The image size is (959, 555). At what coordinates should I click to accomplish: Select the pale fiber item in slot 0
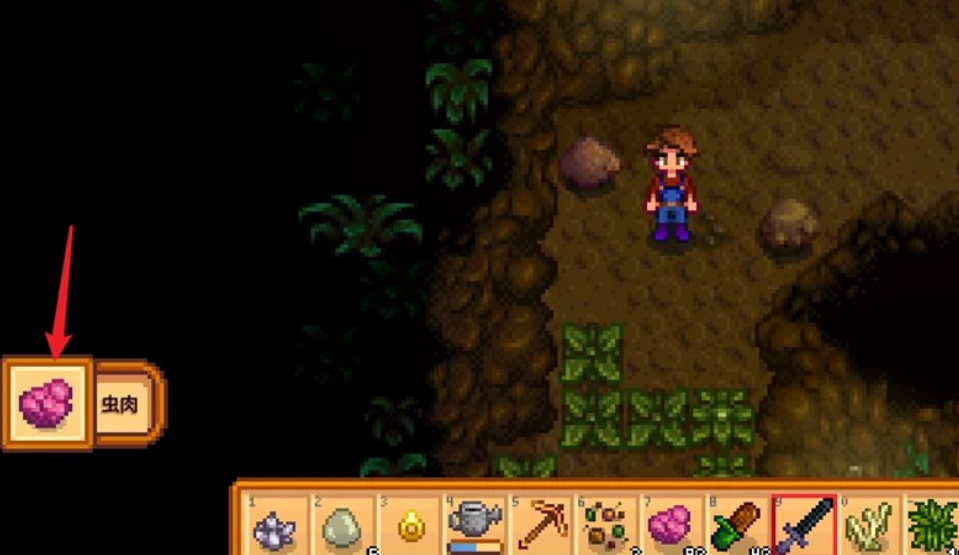coord(867,525)
